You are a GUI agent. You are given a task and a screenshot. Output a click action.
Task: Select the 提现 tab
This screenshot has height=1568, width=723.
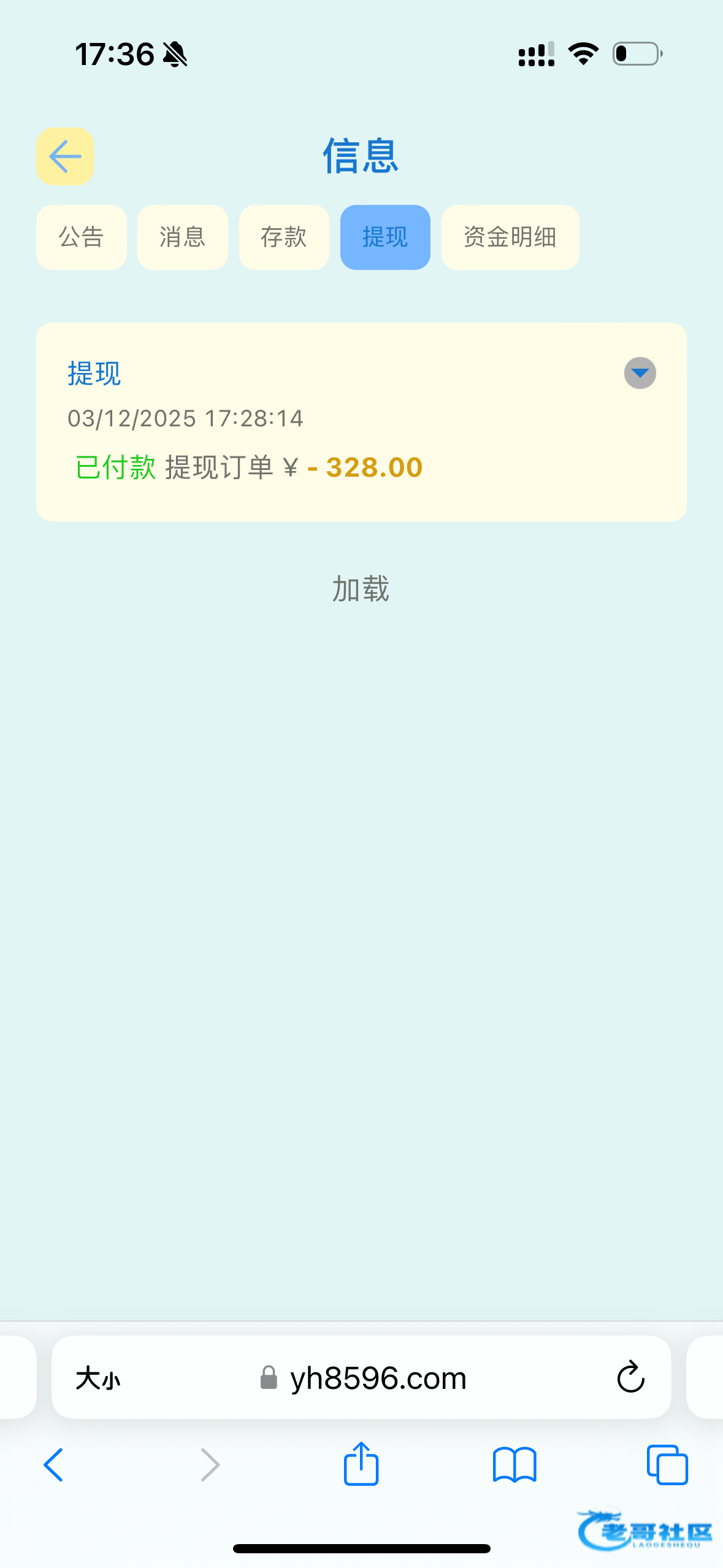tap(385, 237)
